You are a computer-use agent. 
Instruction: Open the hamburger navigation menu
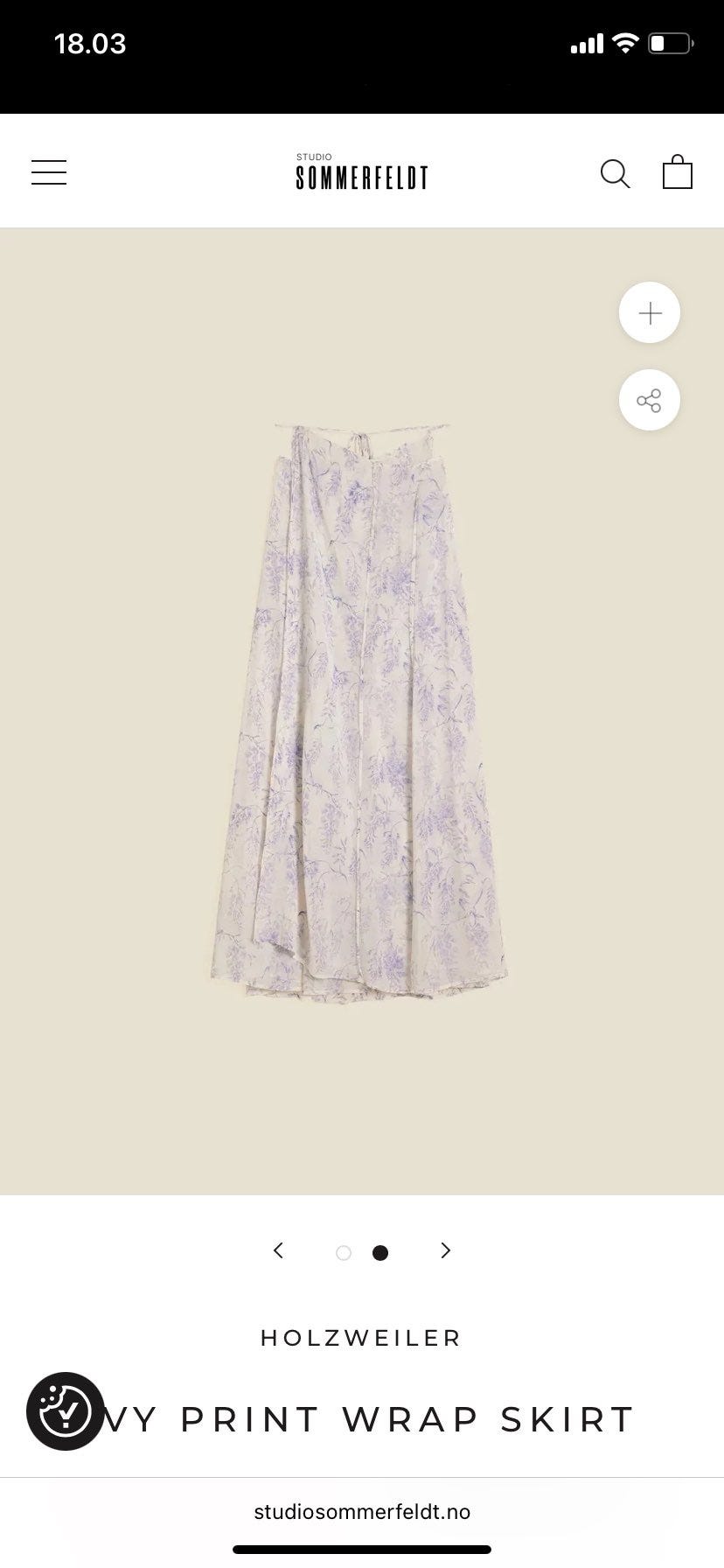pos(49,172)
